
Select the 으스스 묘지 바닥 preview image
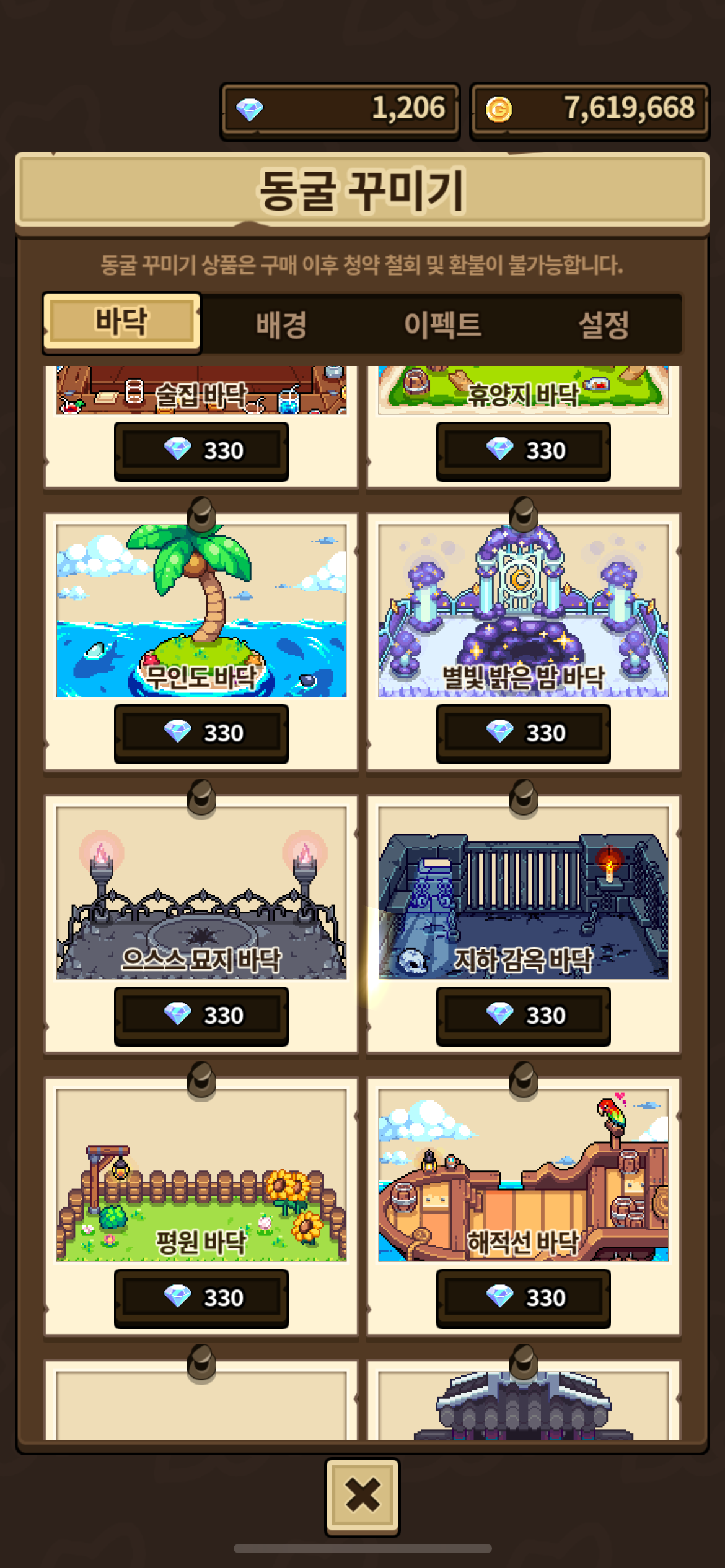coord(201,892)
